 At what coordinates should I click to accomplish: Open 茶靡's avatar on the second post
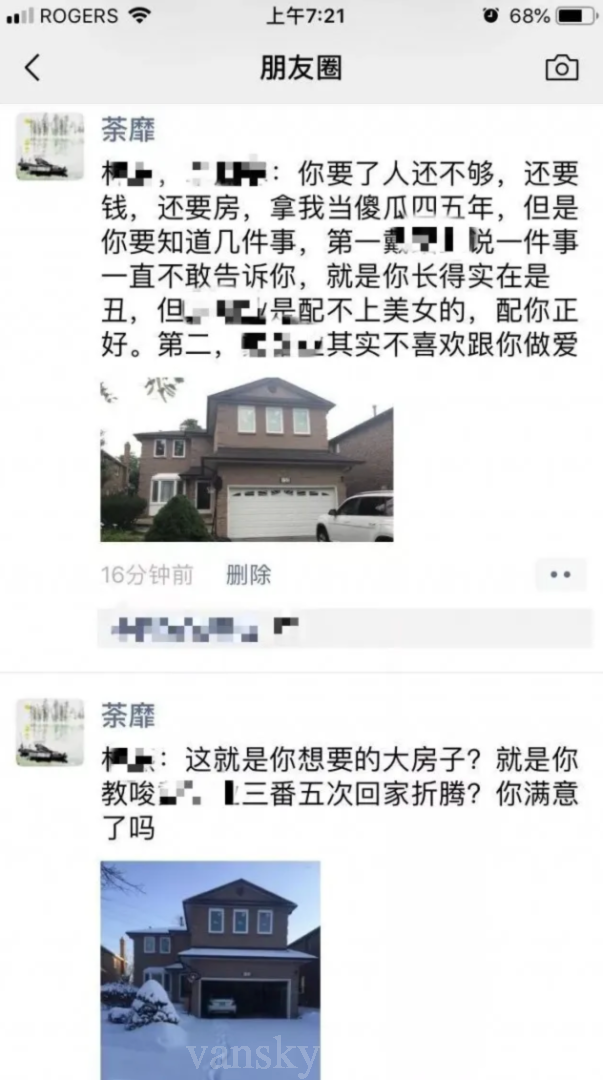point(49,733)
